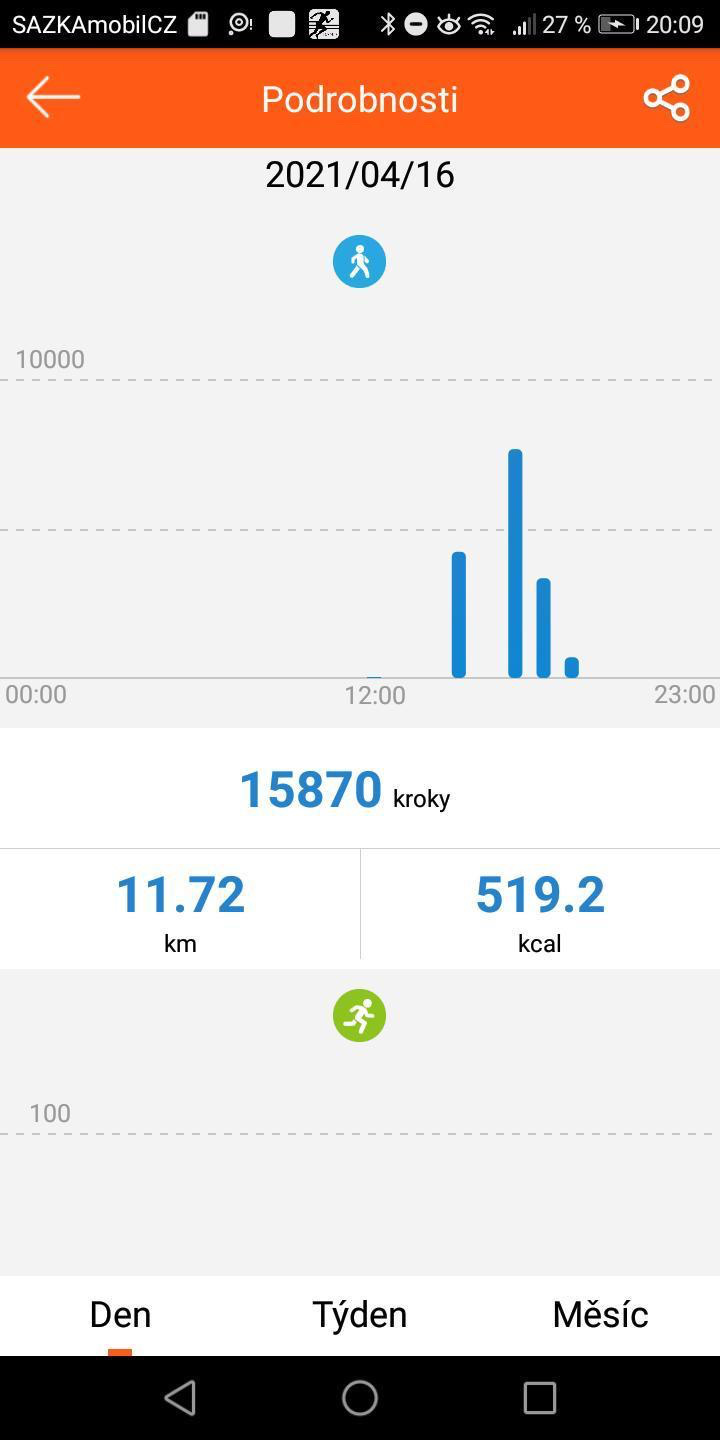Go back using the header arrow
This screenshot has height=1440, width=720.
pos(53,97)
